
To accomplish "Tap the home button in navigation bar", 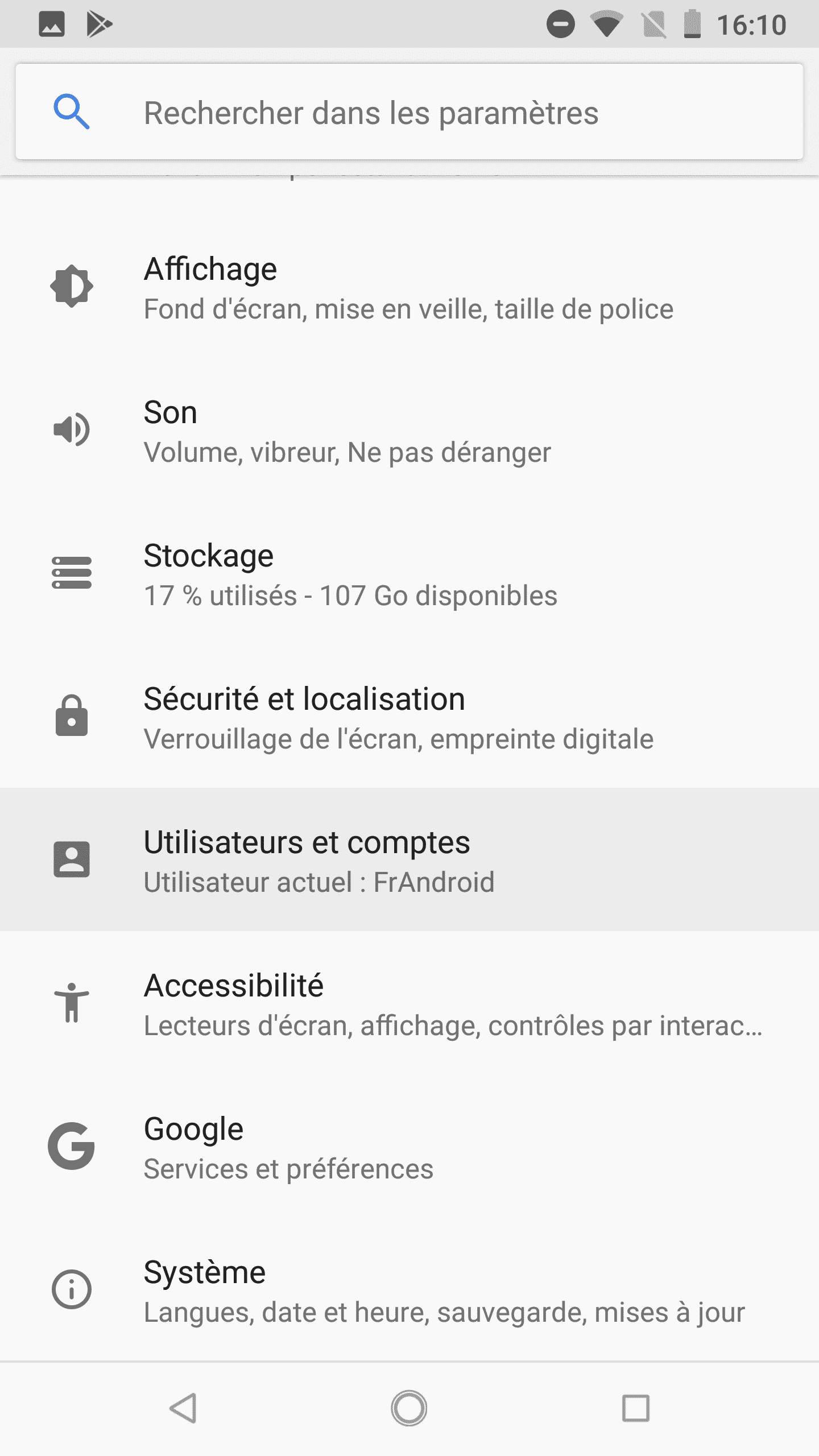I will pyautogui.click(x=409, y=1408).
